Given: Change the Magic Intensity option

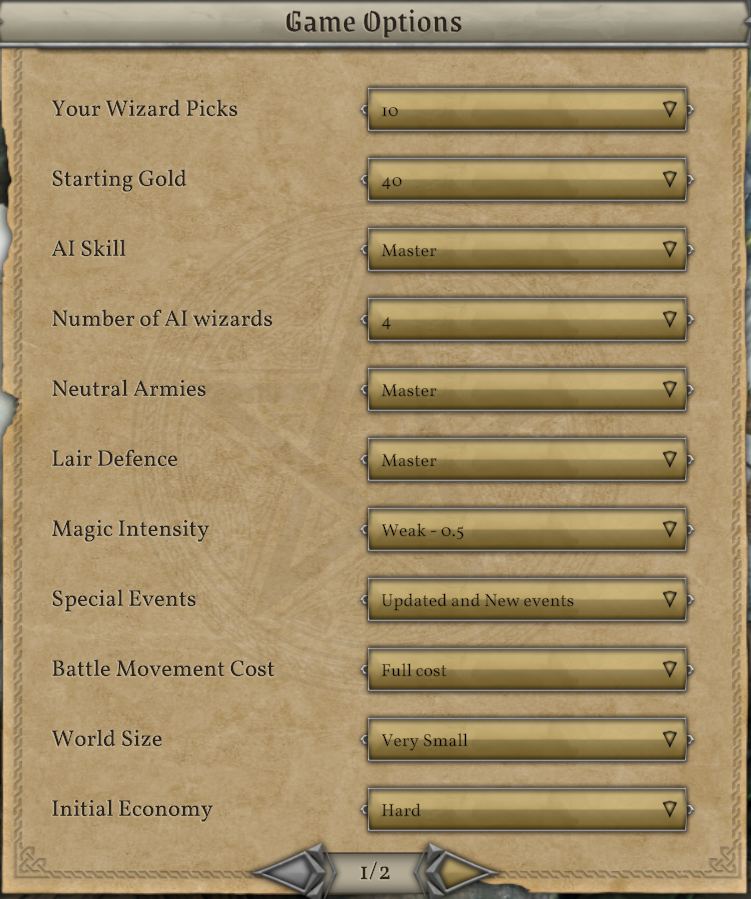Looking at the screenshot, I should pyautogui.click(x=527, y=530).
